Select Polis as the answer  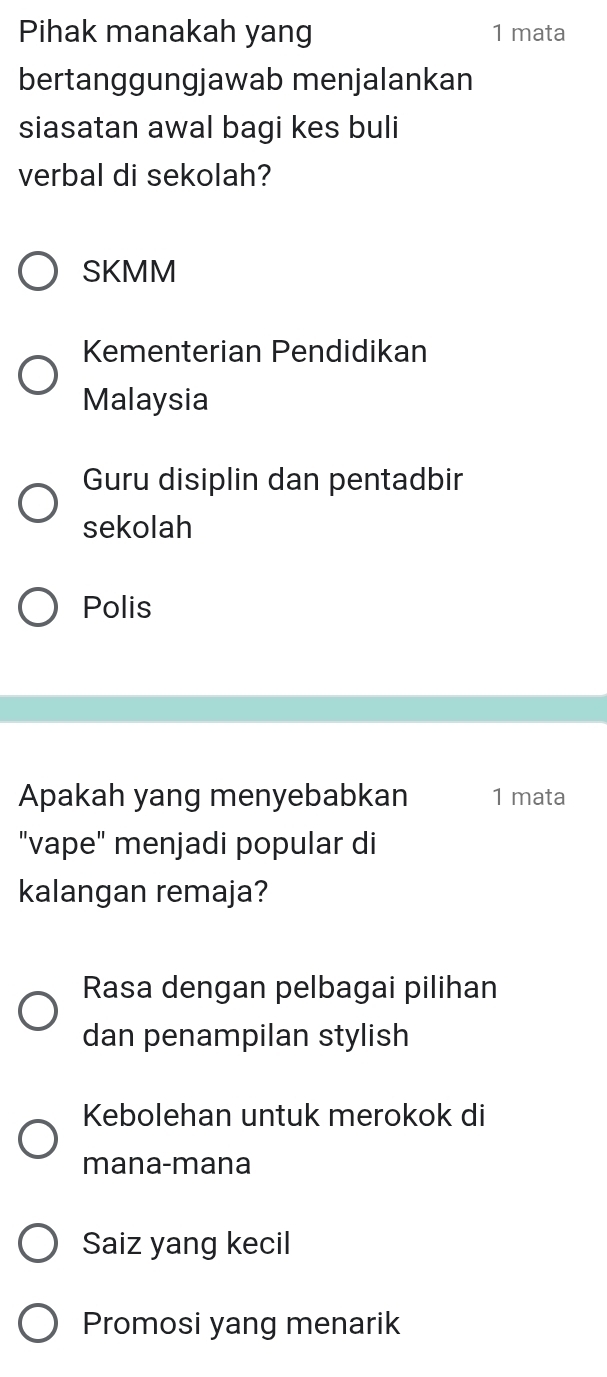(39, 608)
